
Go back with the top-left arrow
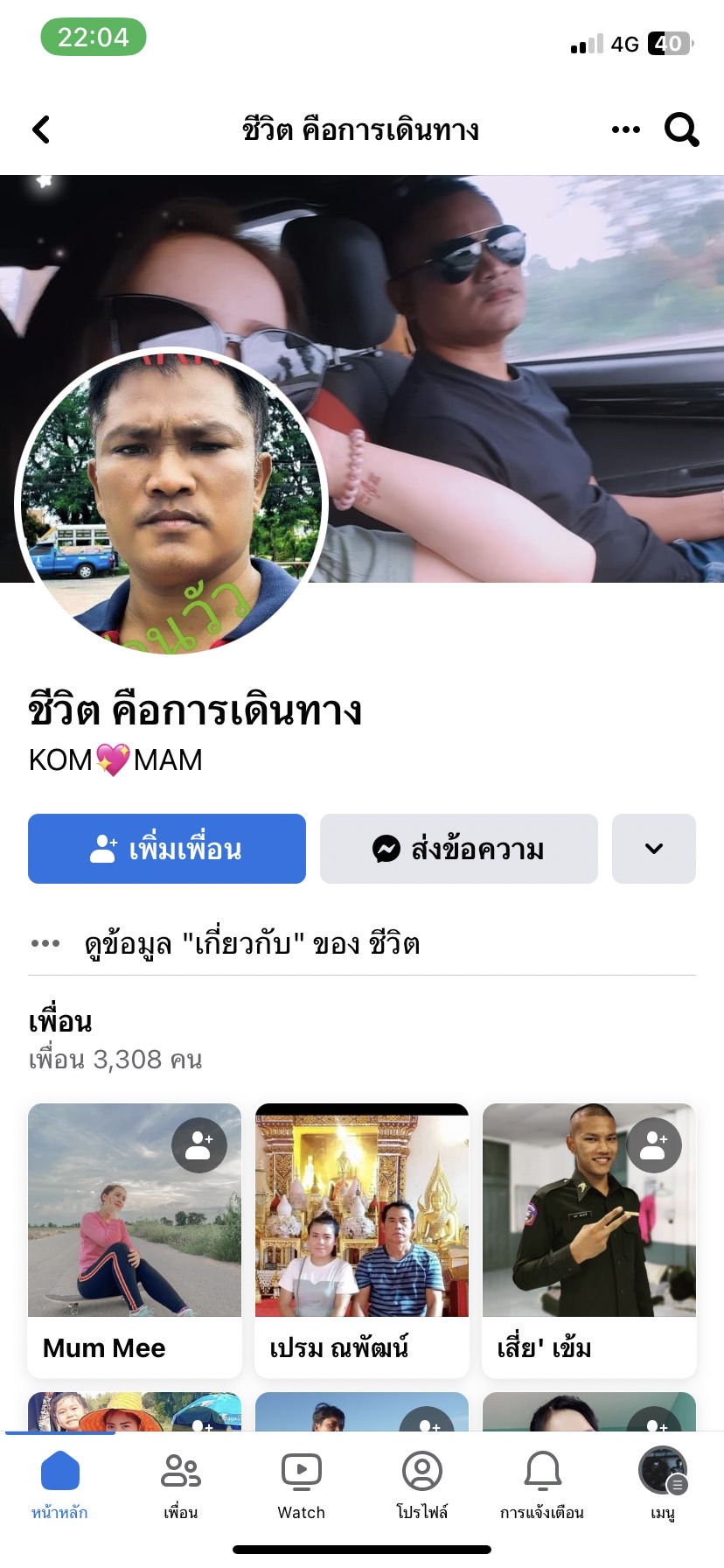[x=41, y=129]
